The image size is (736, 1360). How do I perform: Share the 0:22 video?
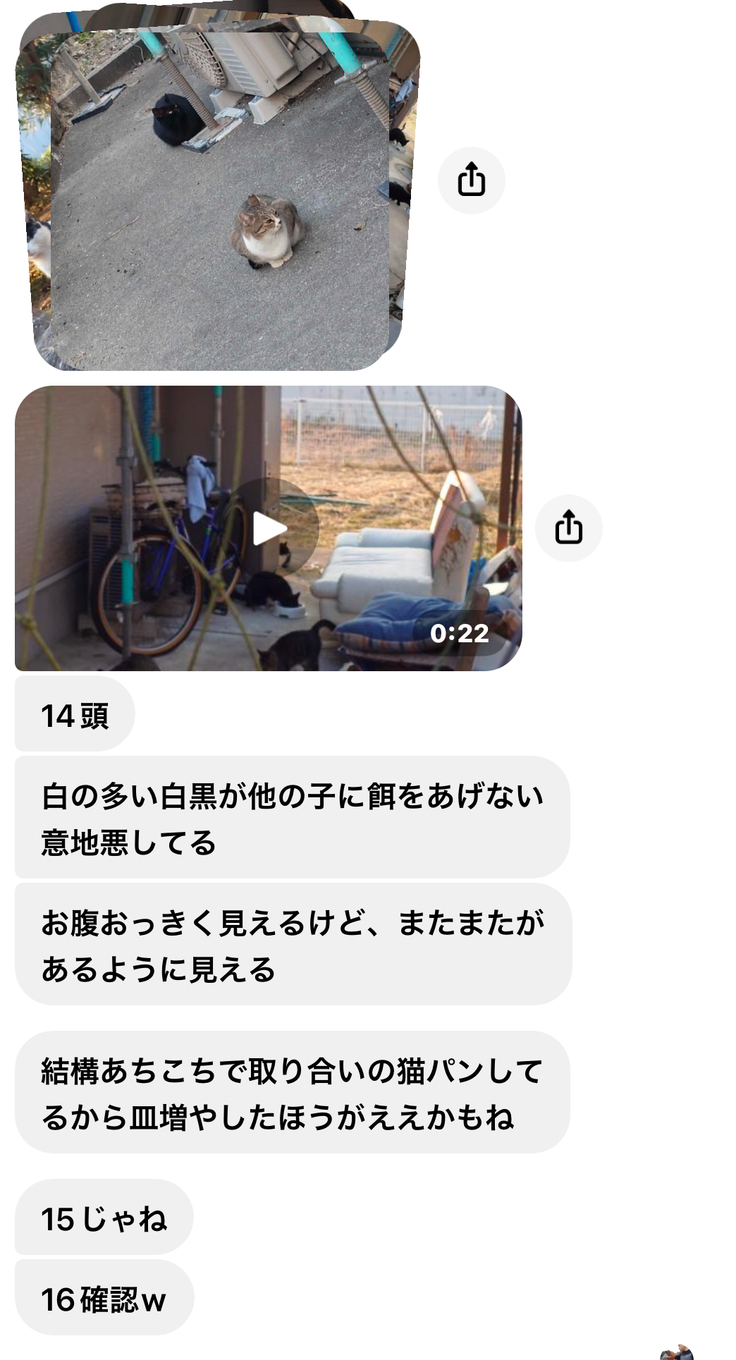(x=568, y=527)
